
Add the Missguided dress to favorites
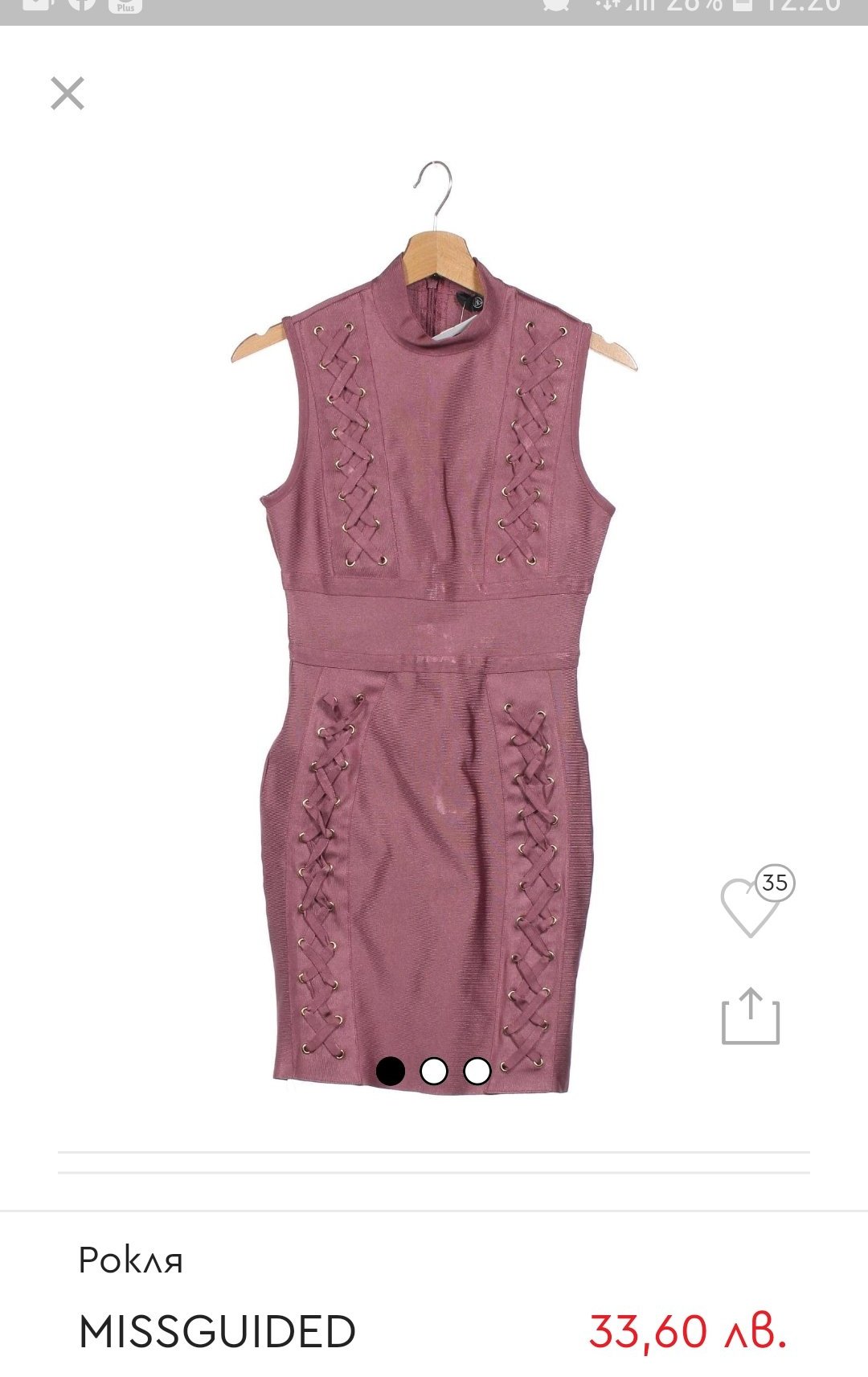click(750, 906)
